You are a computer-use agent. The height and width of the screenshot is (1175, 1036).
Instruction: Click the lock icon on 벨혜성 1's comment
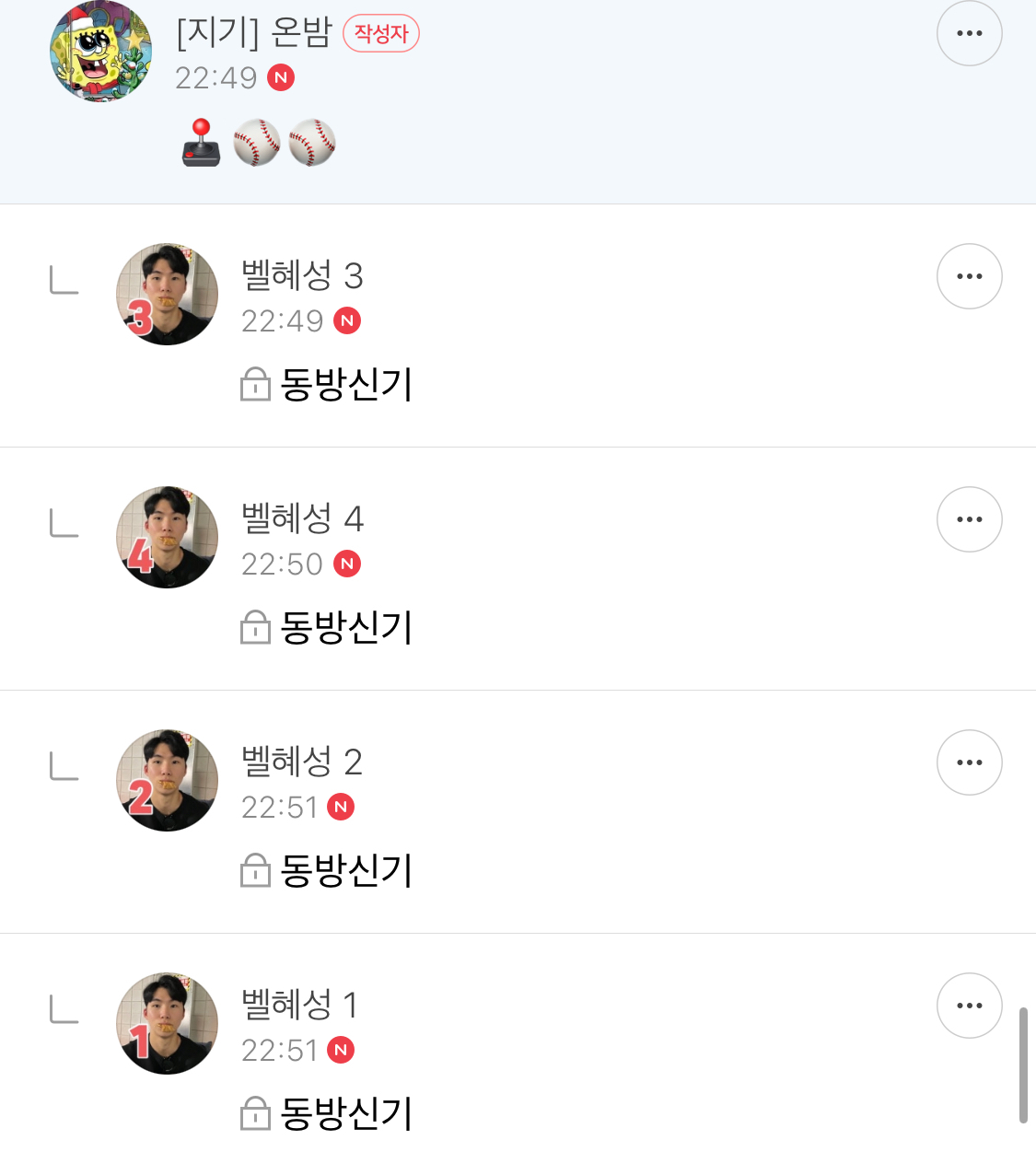click(x=255, y=1114)
